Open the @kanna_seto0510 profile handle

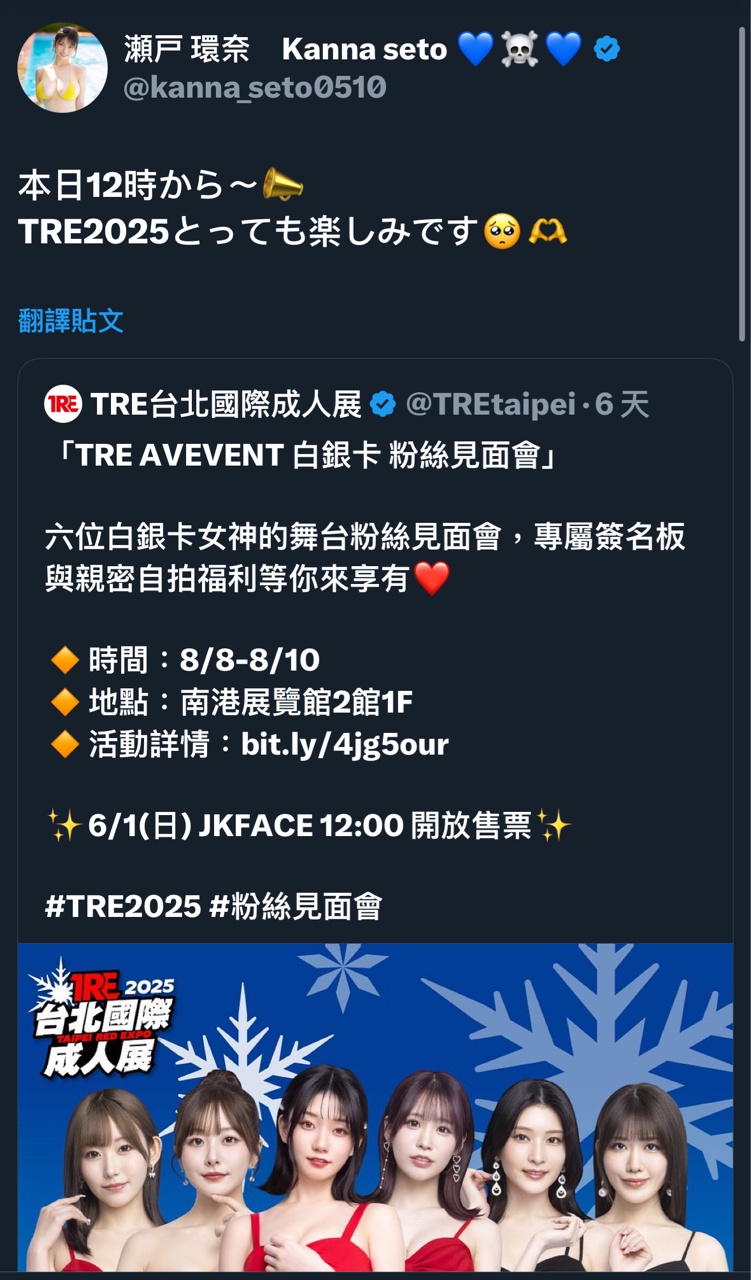click(x=254, y=88)
